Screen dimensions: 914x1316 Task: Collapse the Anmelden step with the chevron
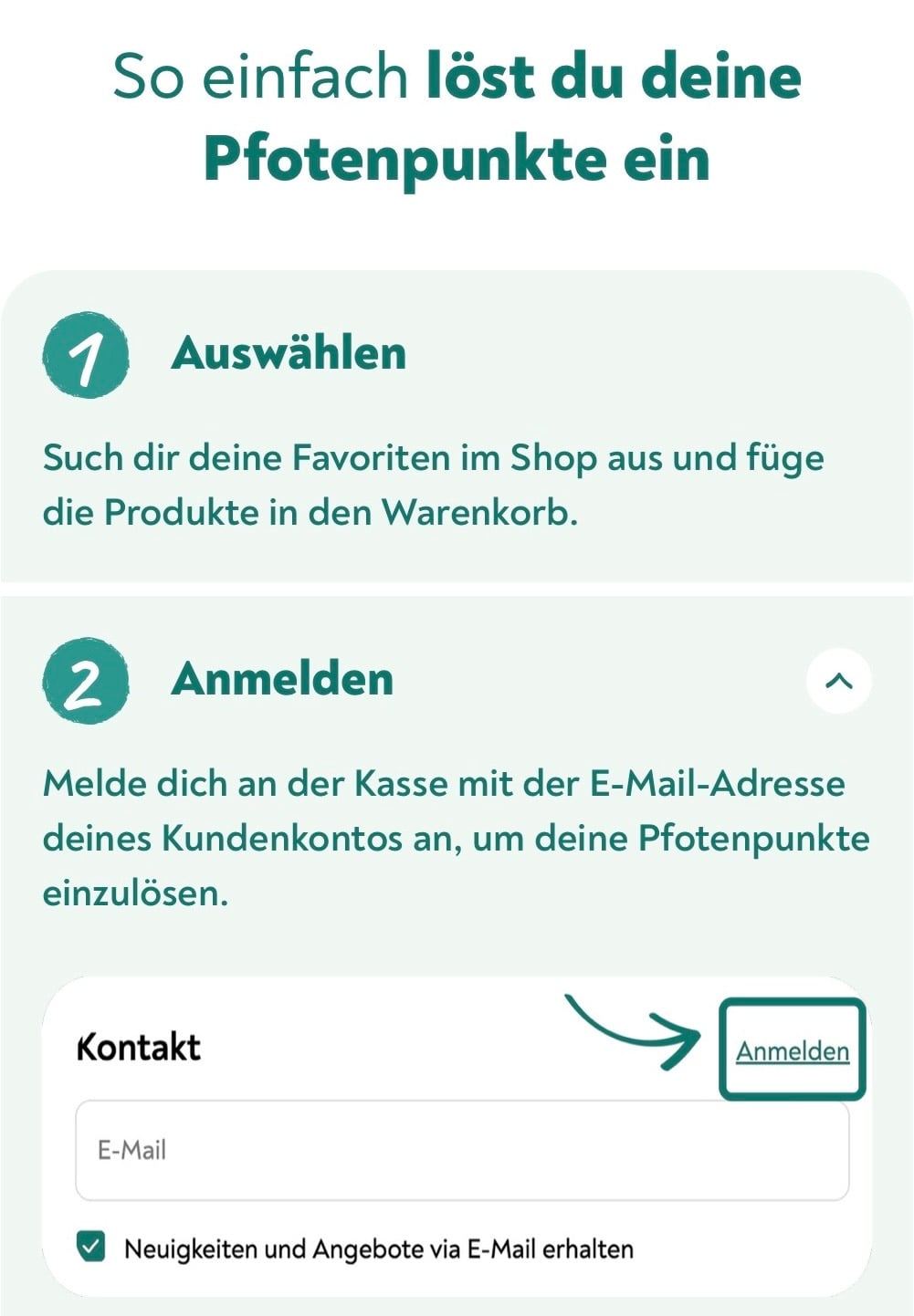click(x=838, y=680)
